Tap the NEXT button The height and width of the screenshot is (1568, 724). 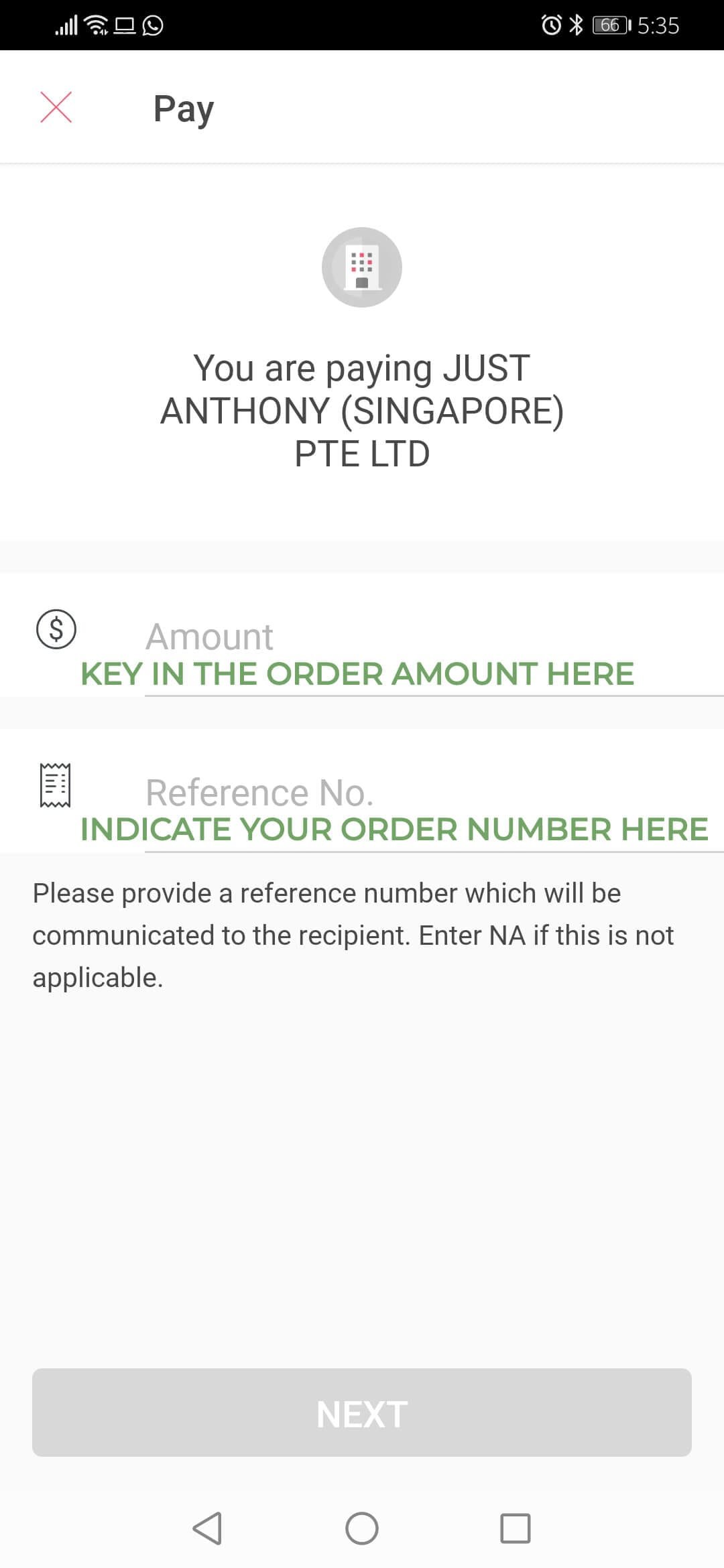pos(362,1413)
